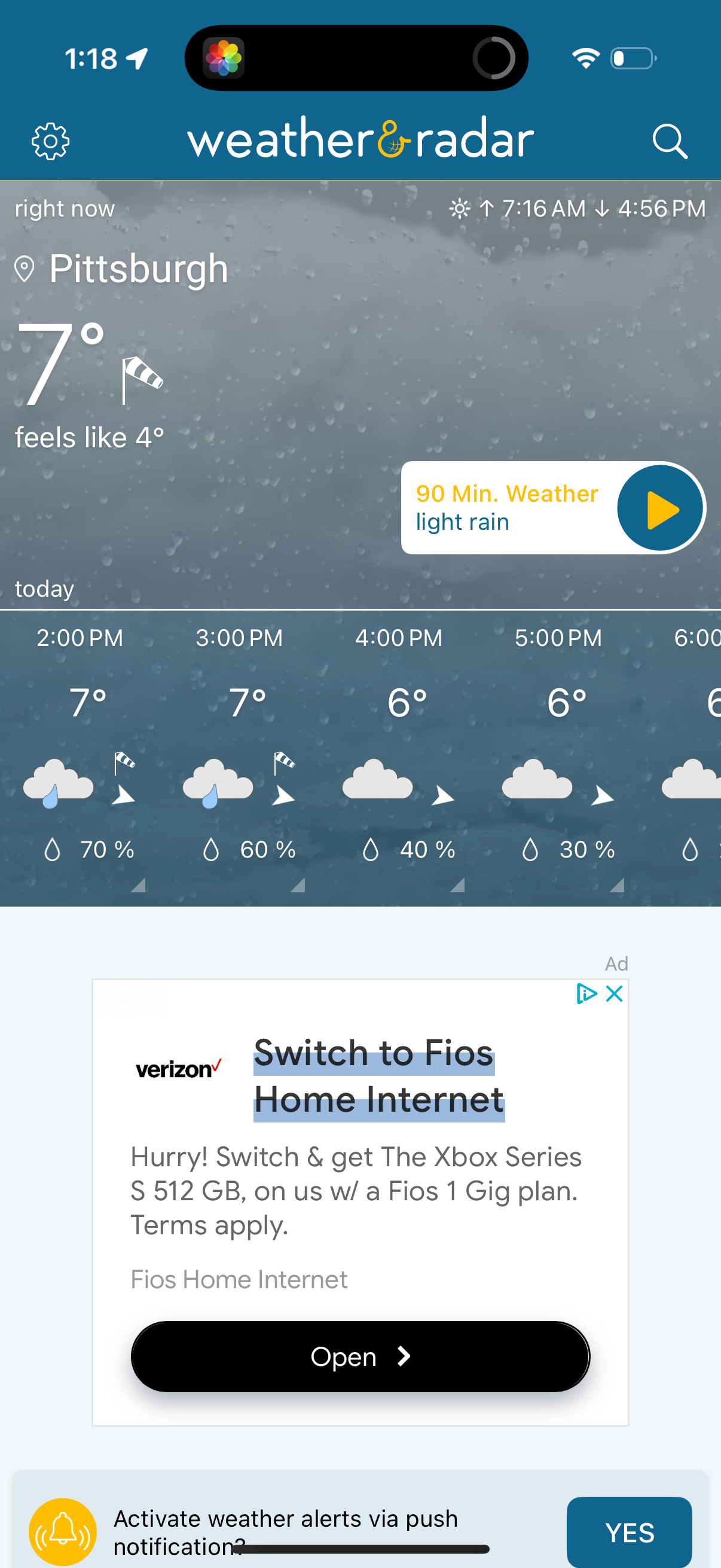Tap the location pin beside Pittsburgh
The width and height of the screenshot is (721, 1568).
pos(25,268)
